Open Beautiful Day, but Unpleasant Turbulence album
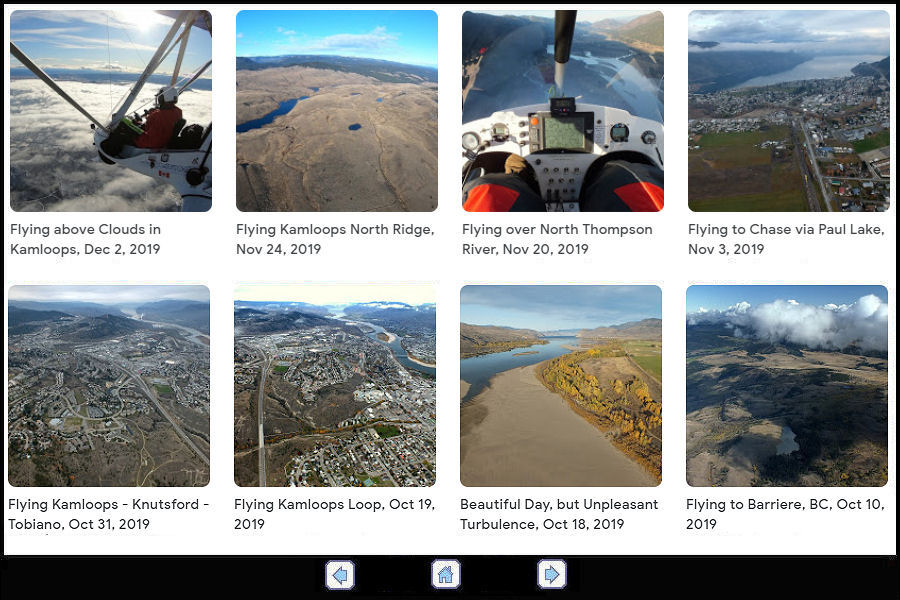Viewport: 900px width, 600px height. (561, 386)
